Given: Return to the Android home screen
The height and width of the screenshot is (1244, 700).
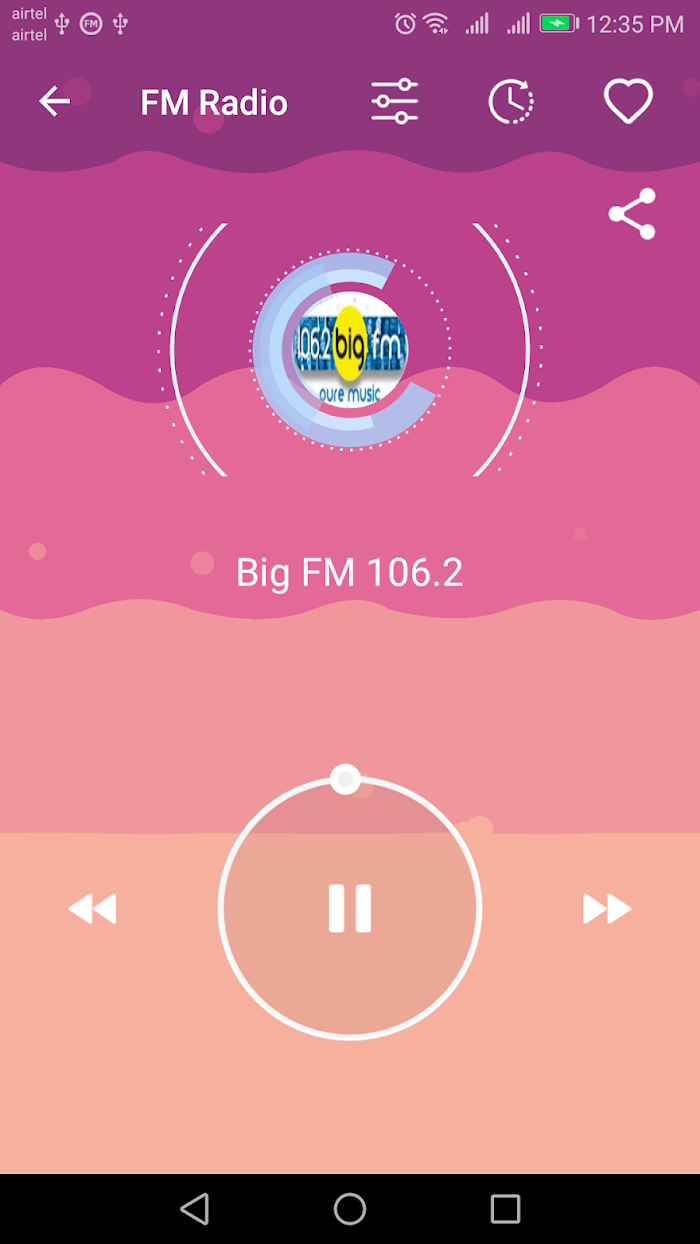Looking at the screenshot, I should click(x=350, y=1208).
